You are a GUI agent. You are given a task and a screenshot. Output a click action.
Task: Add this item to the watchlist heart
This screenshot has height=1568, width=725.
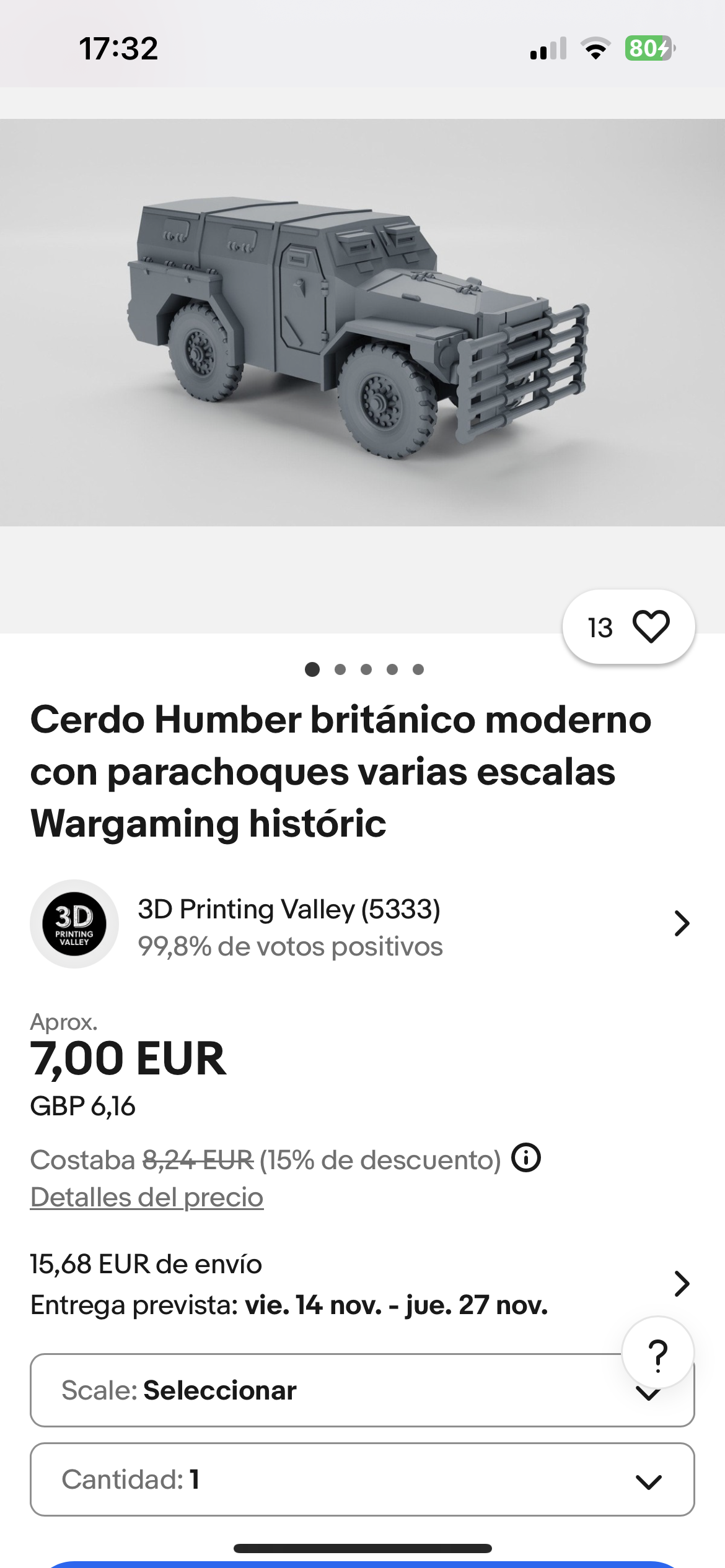[x=651, y=627]
